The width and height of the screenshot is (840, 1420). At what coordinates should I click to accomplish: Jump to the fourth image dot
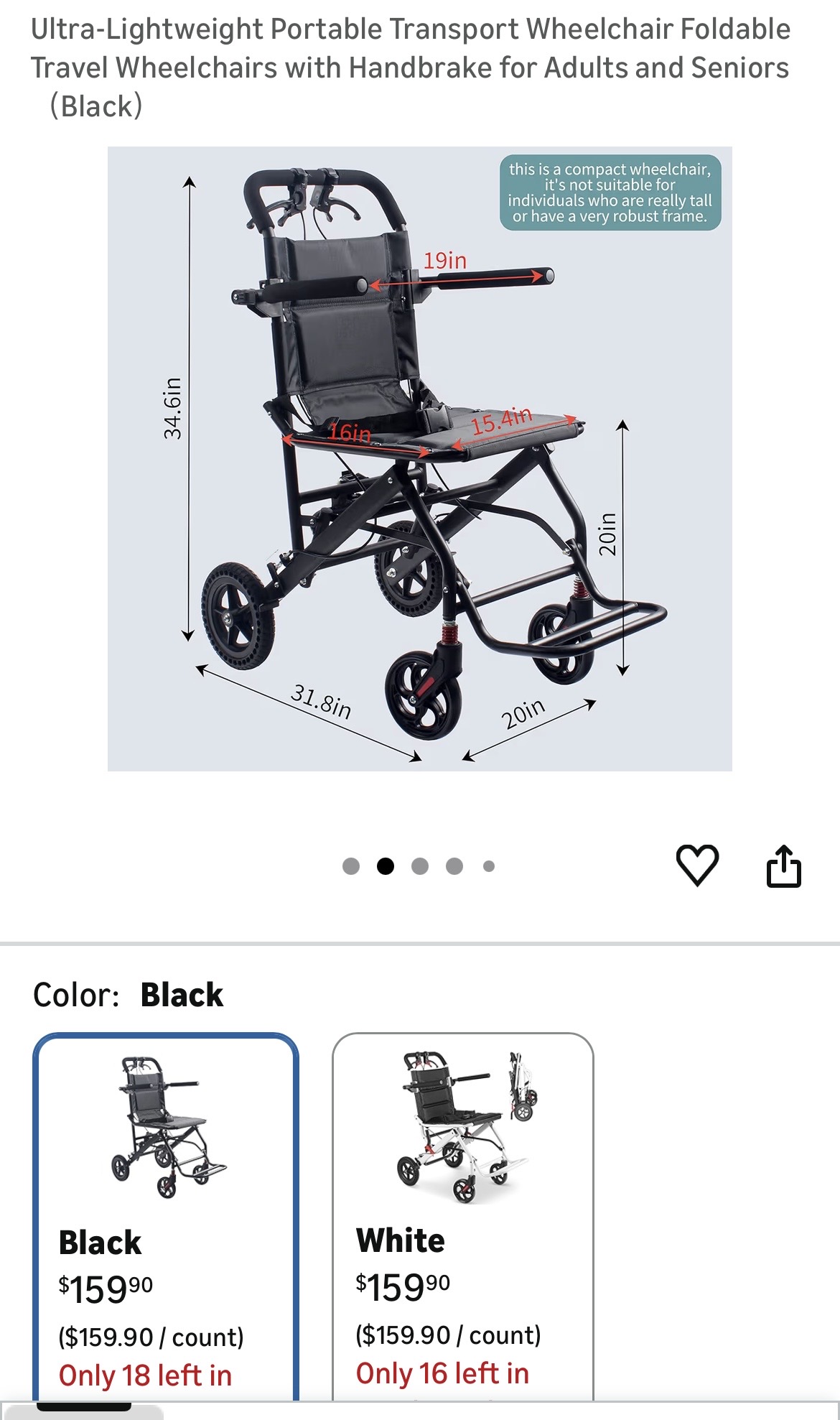[x=454, y=866]
